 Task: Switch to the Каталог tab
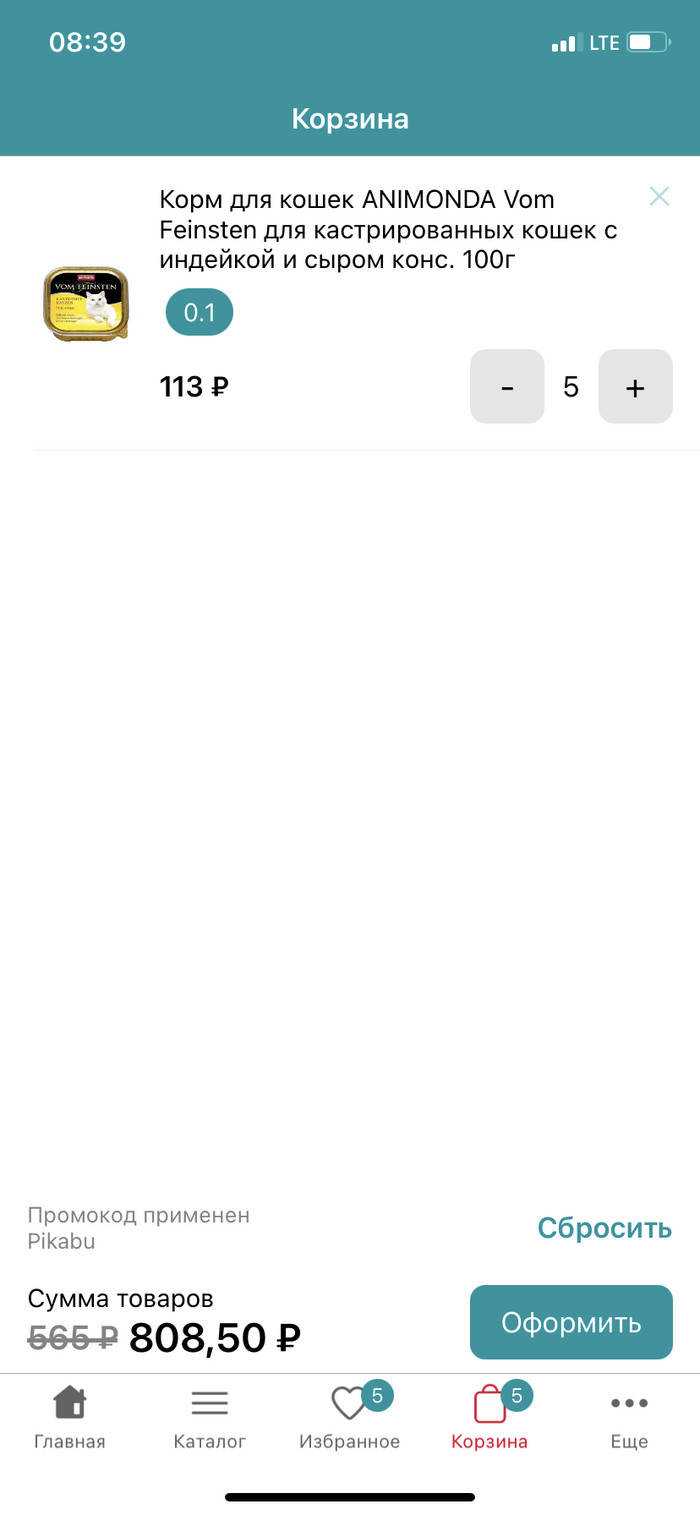point(210,1418)
